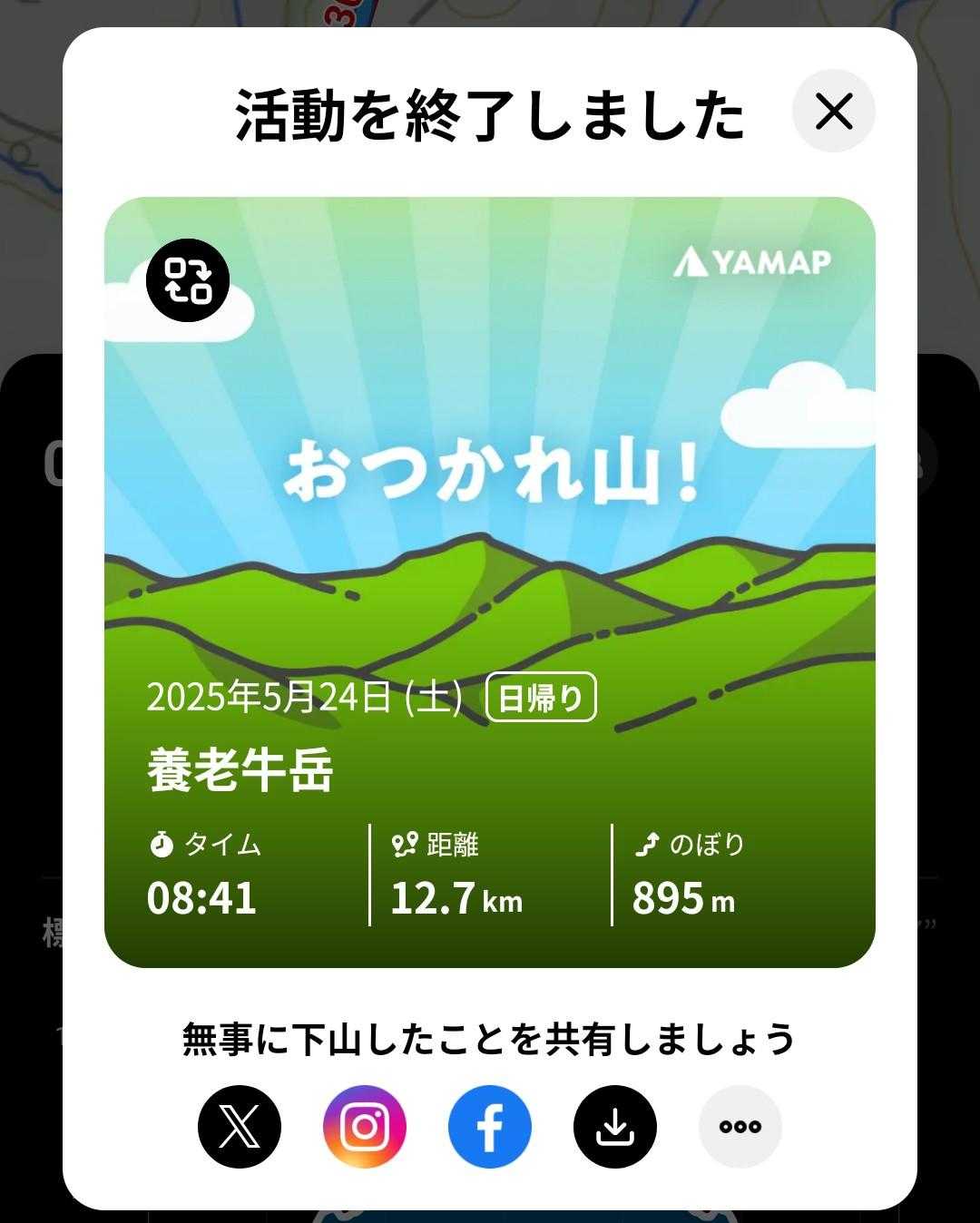Close the activity finished dialog
The width and height of the screenshot is (980, 1223).
pyautogui.click(x=833, y=112)
